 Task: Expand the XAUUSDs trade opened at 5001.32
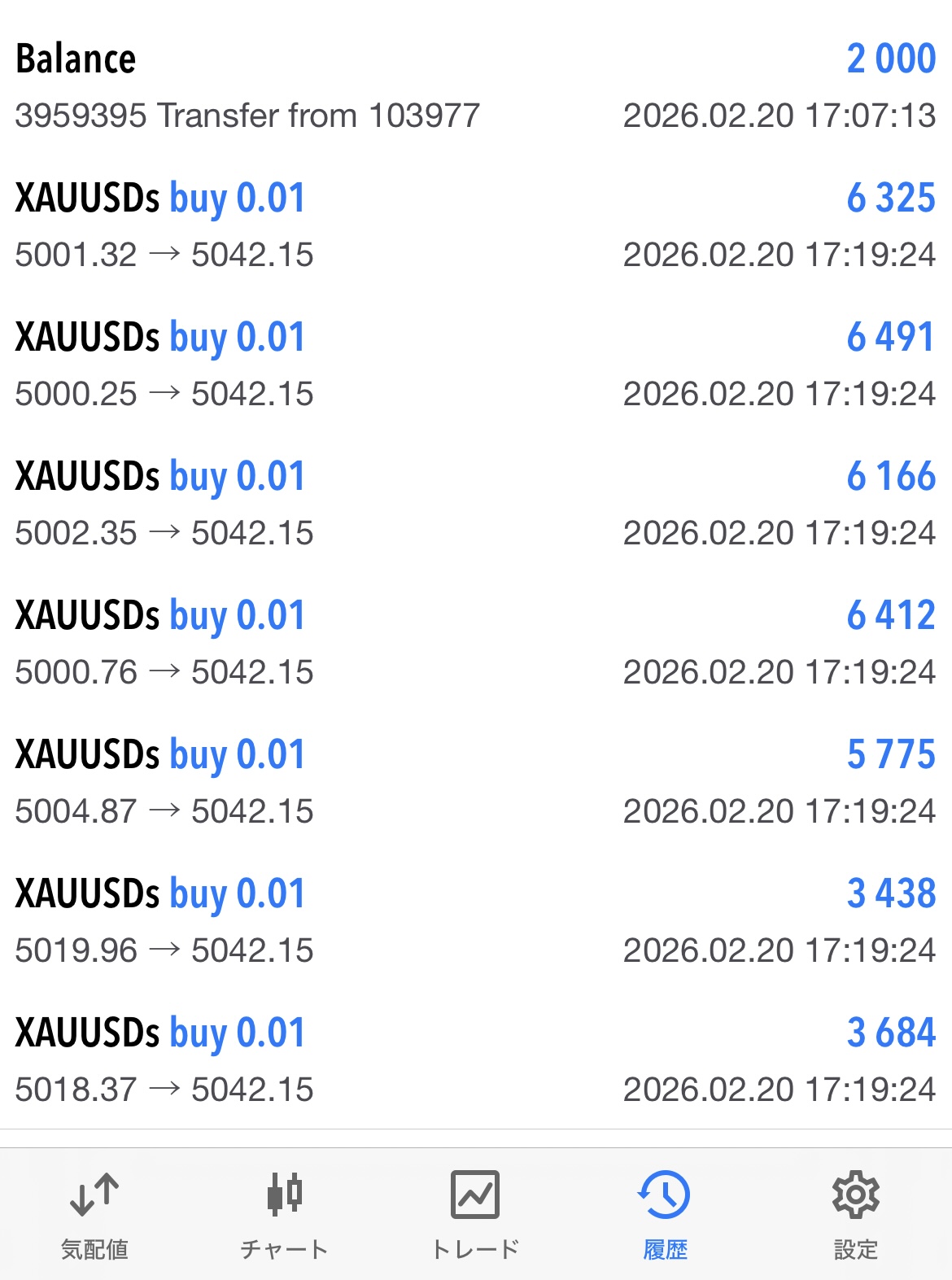(x=476, y=225)
